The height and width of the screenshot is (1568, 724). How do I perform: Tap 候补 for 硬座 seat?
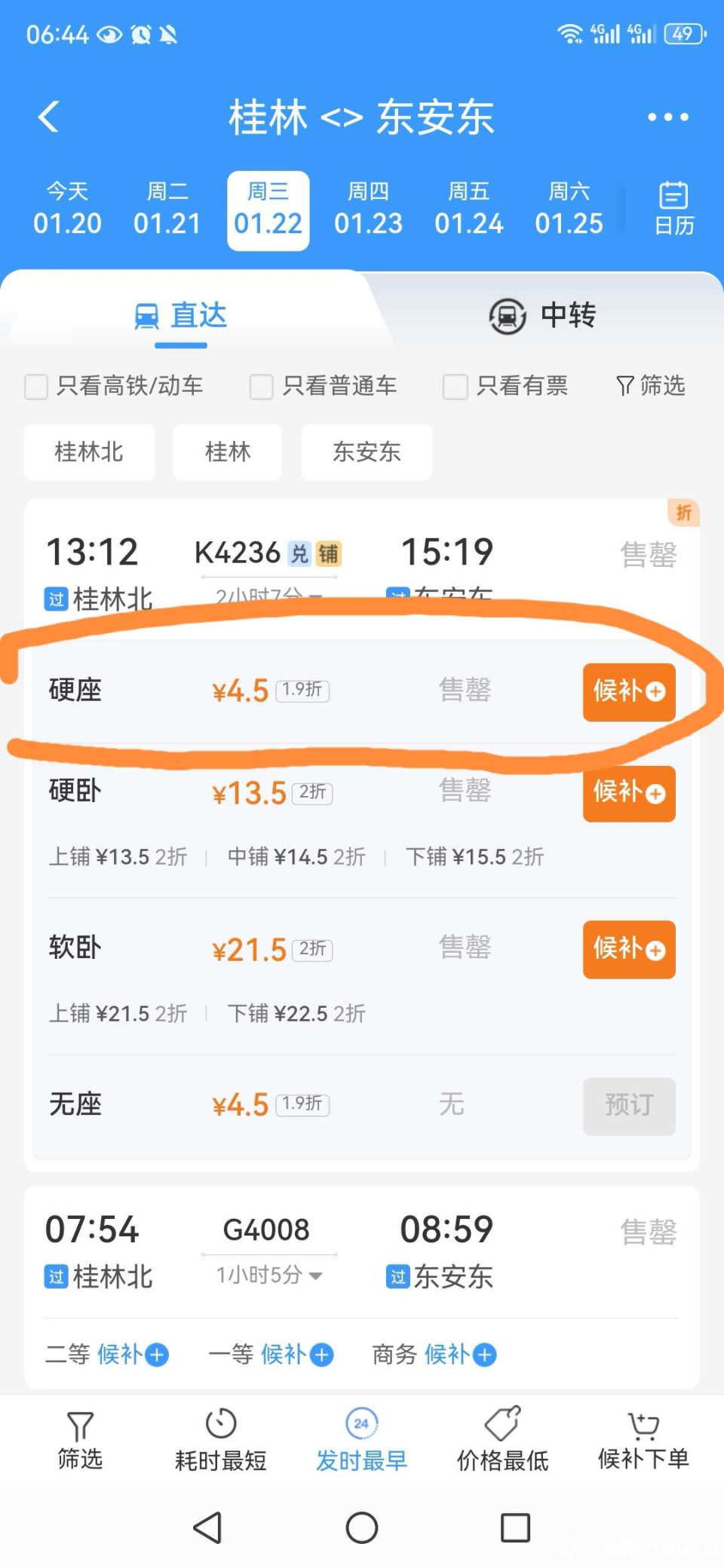click(628, 691)
